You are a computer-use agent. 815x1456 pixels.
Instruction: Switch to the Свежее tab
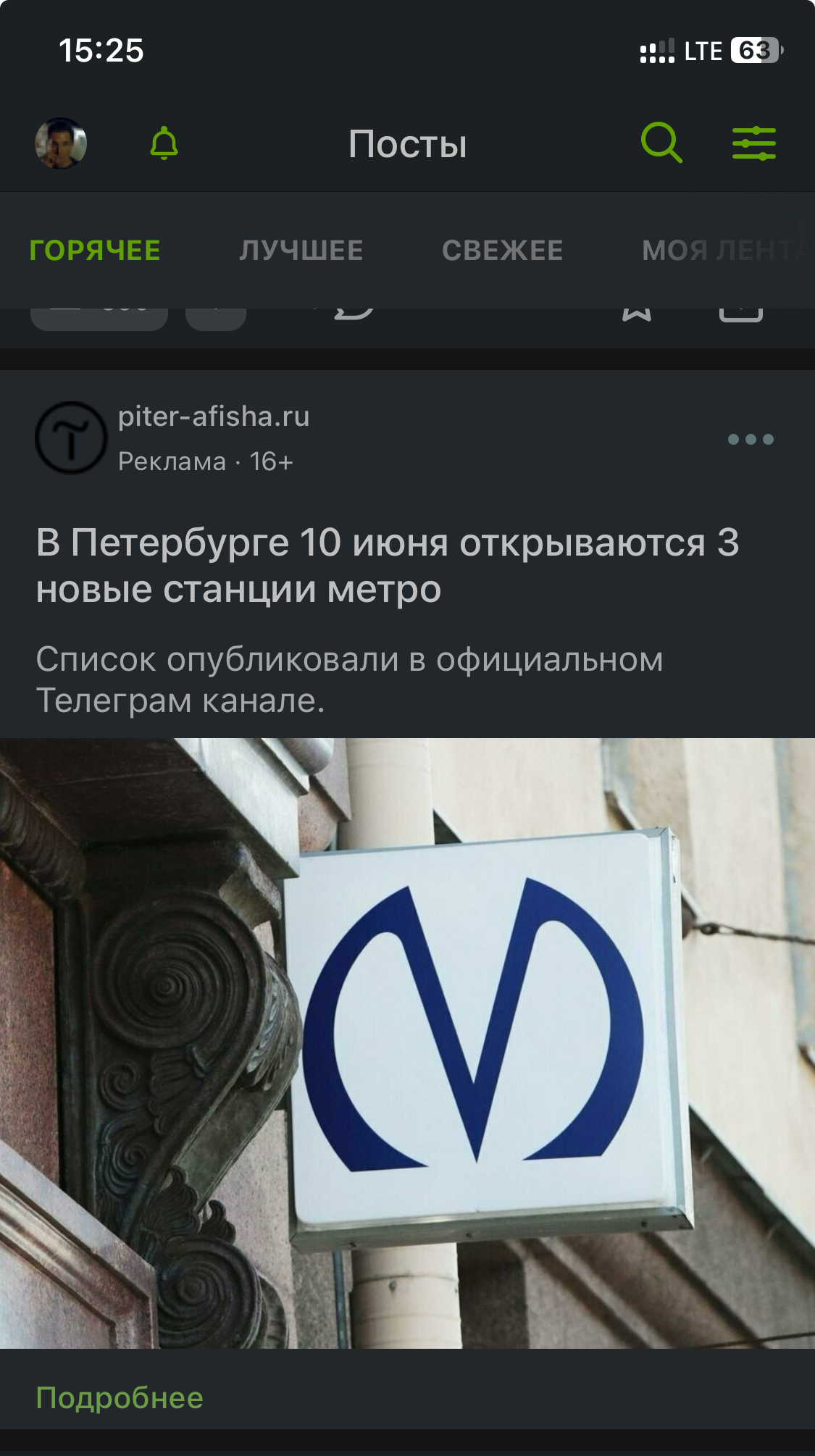pyautogui.click(x=503, y=251)
